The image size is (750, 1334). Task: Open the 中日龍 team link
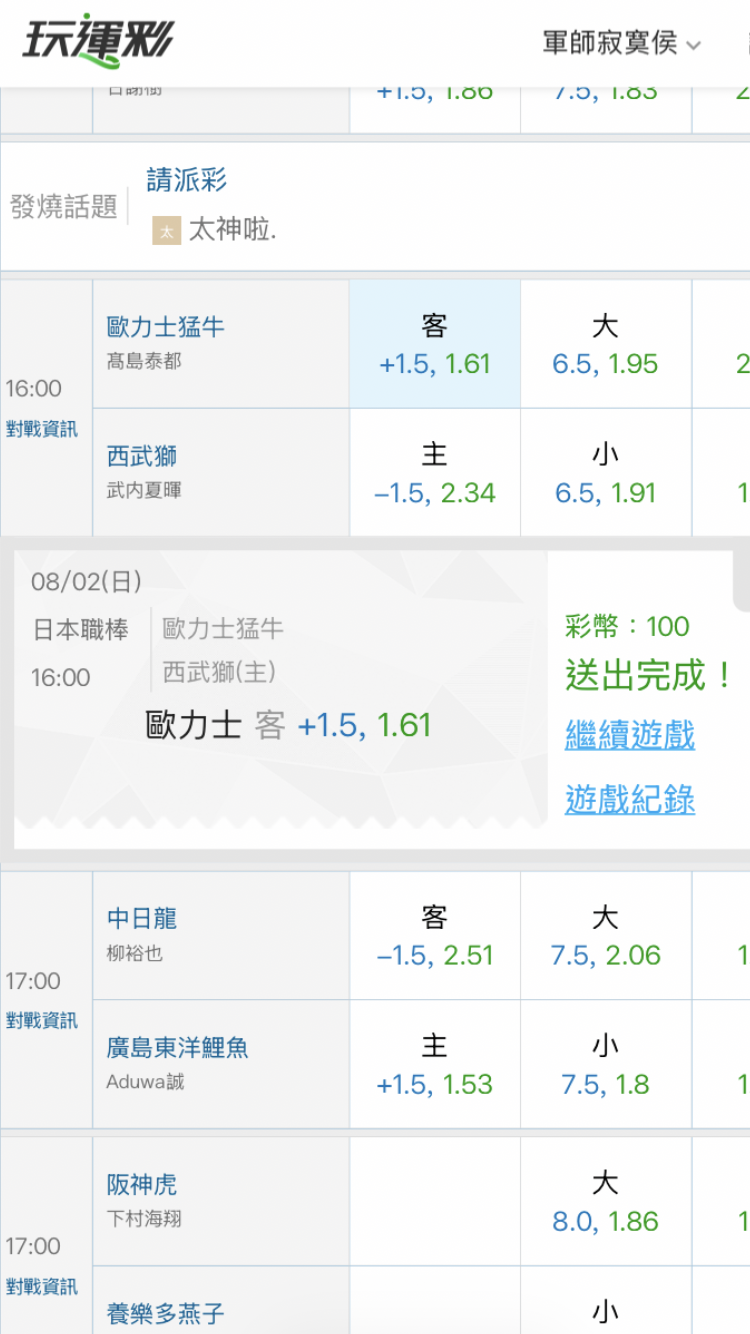pos(142,919)
